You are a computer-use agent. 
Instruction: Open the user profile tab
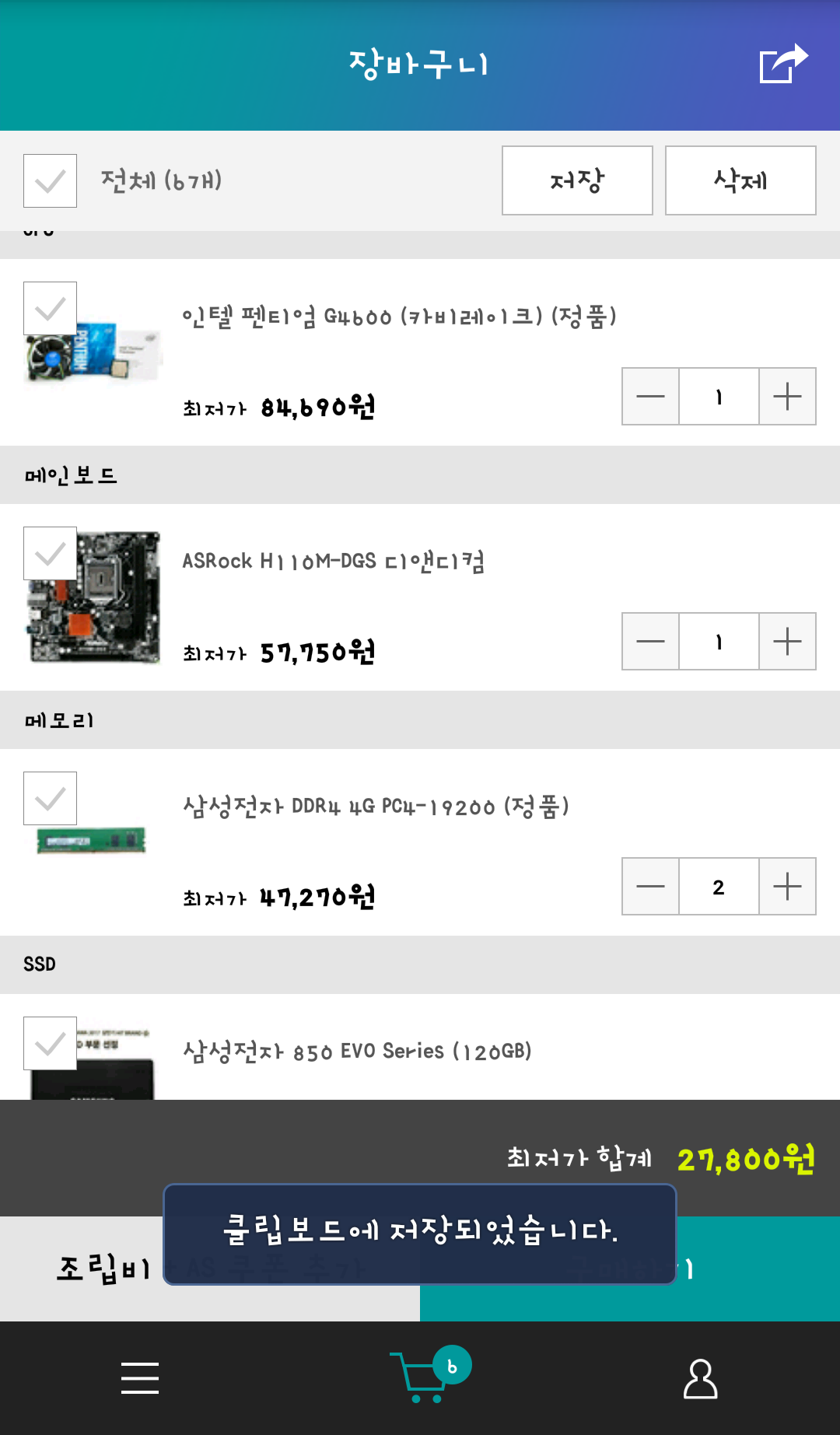[700, 1378]
